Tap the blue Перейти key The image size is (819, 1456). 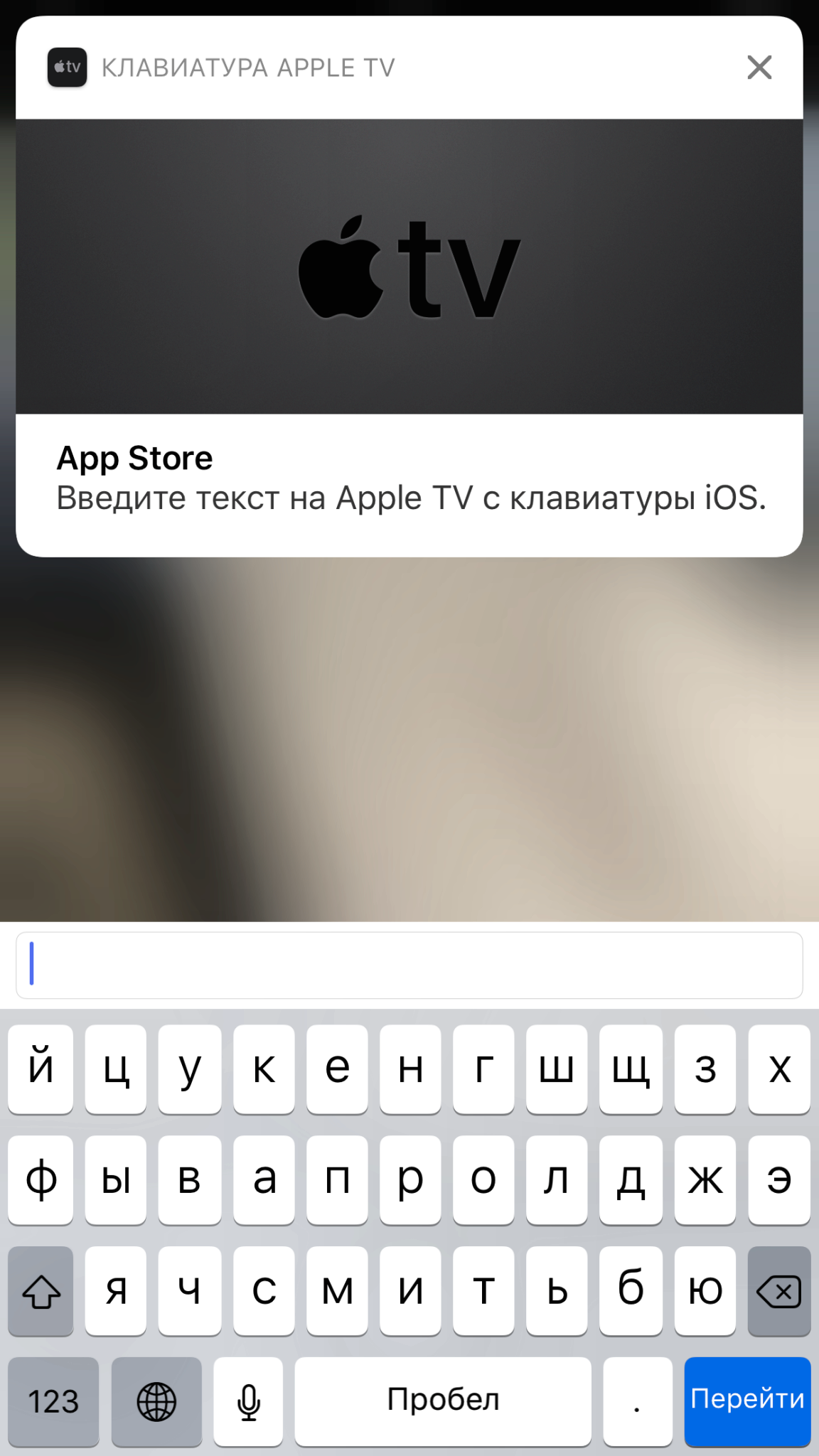coord(747,1401)
